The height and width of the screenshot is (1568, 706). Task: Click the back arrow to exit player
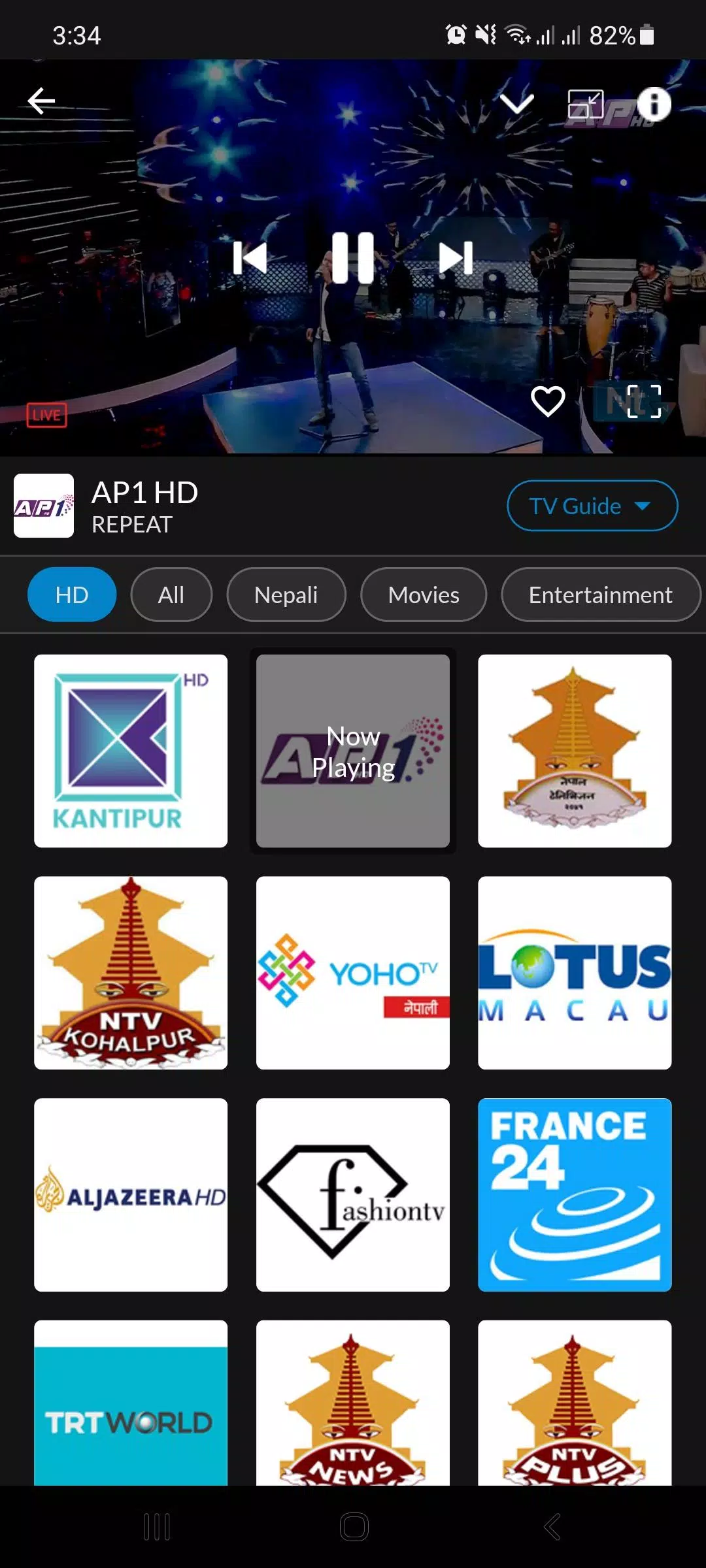41,101
